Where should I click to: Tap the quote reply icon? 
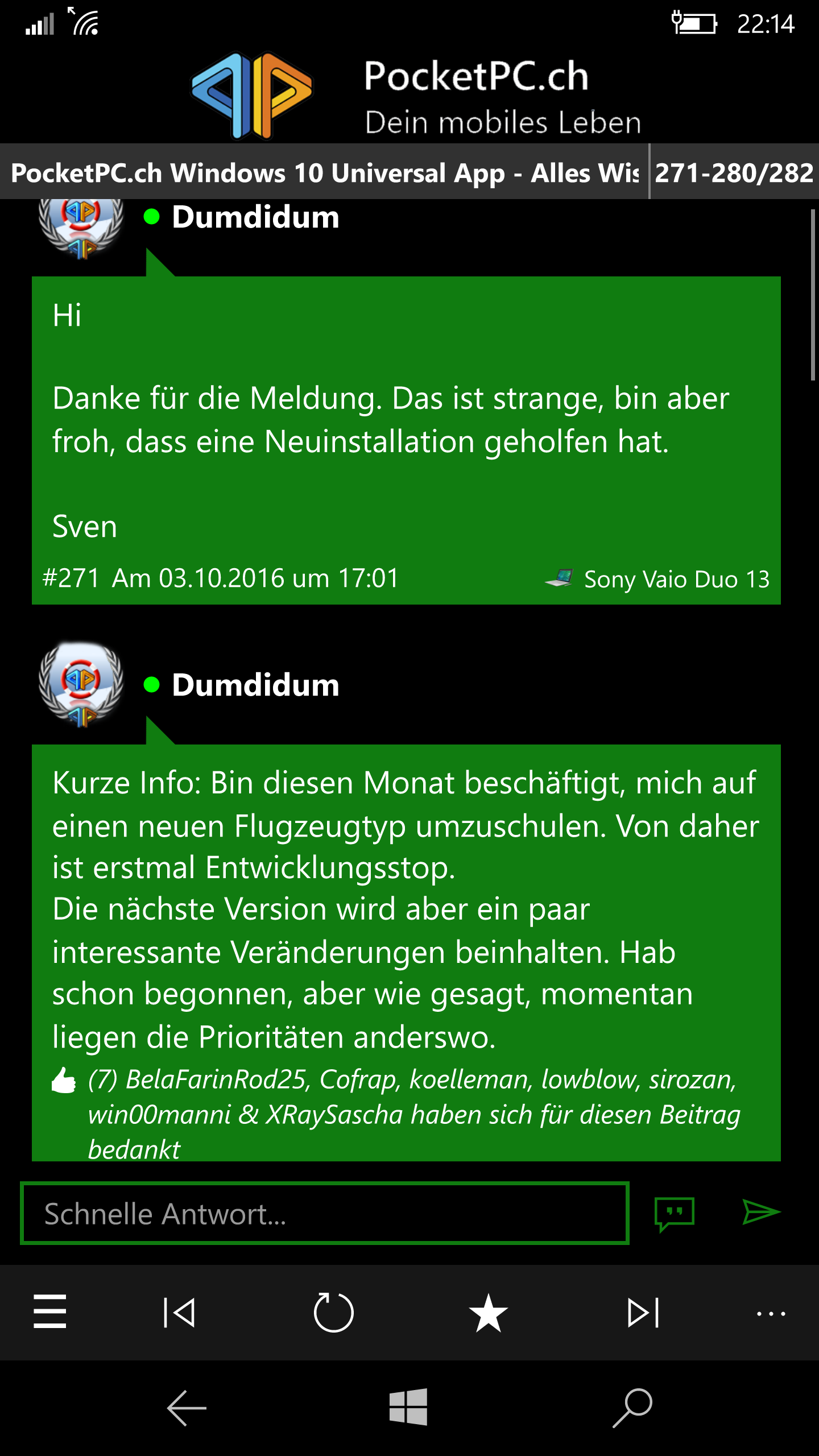675,1214
